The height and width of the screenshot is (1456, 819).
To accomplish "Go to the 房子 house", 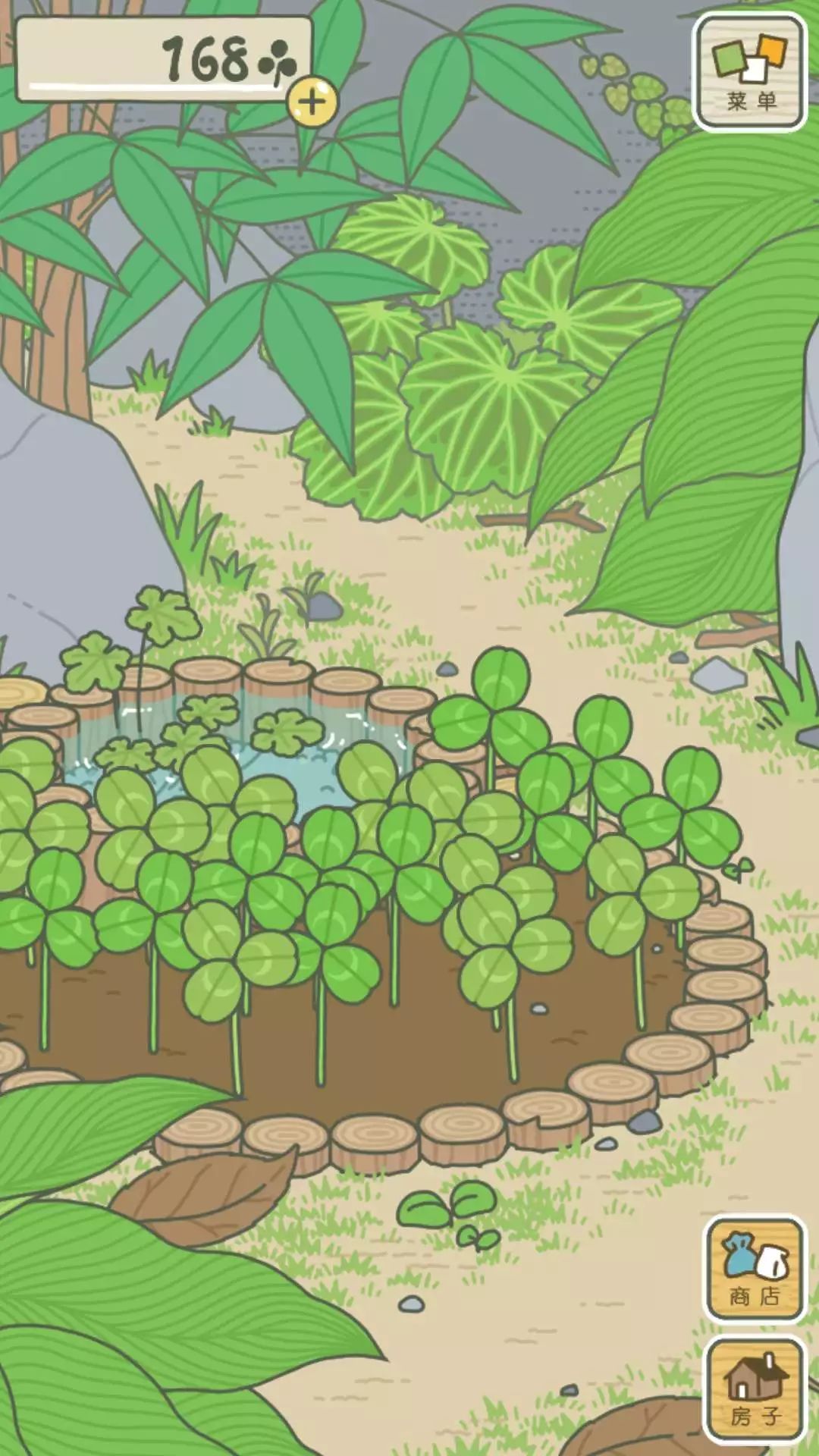I will coord(754,1389).
